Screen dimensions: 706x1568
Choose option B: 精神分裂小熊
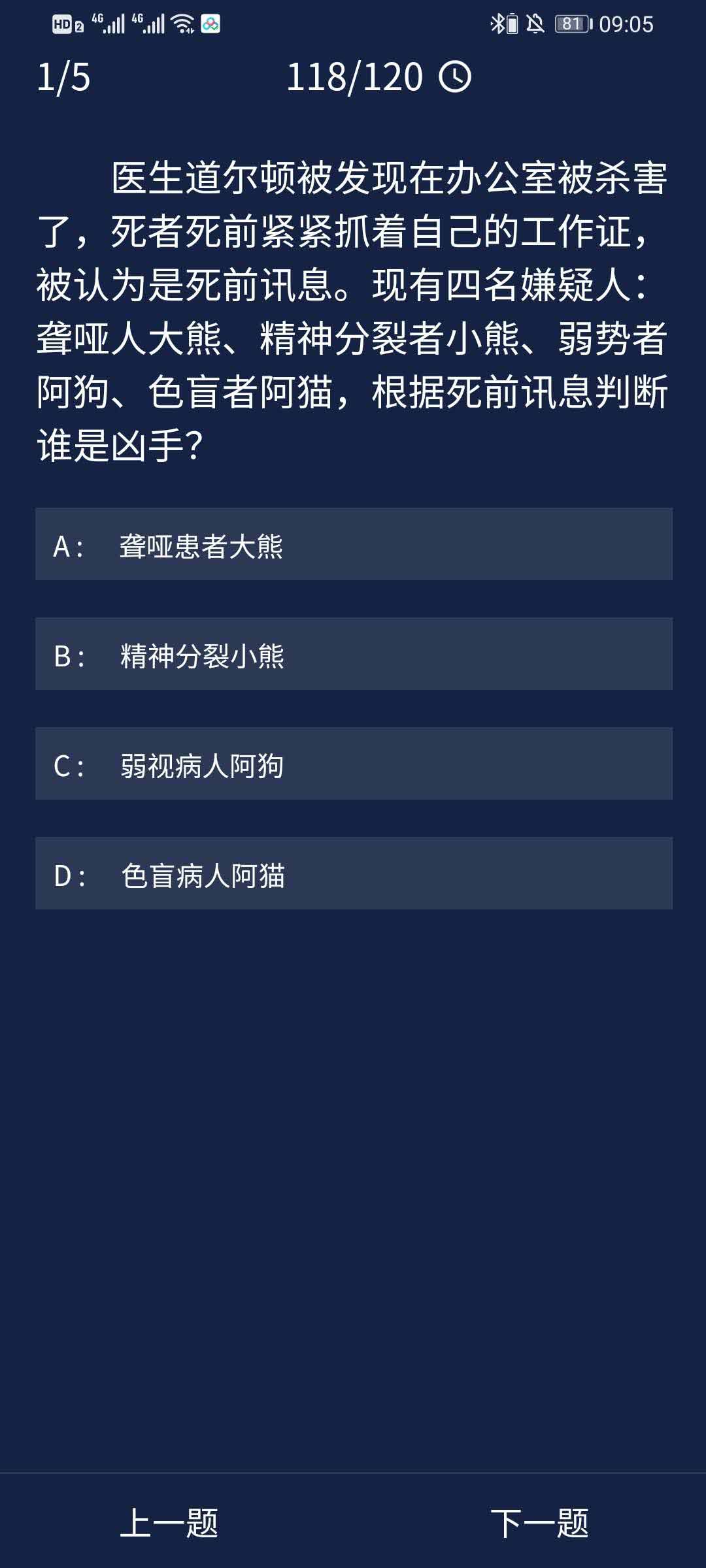[353, 654]
